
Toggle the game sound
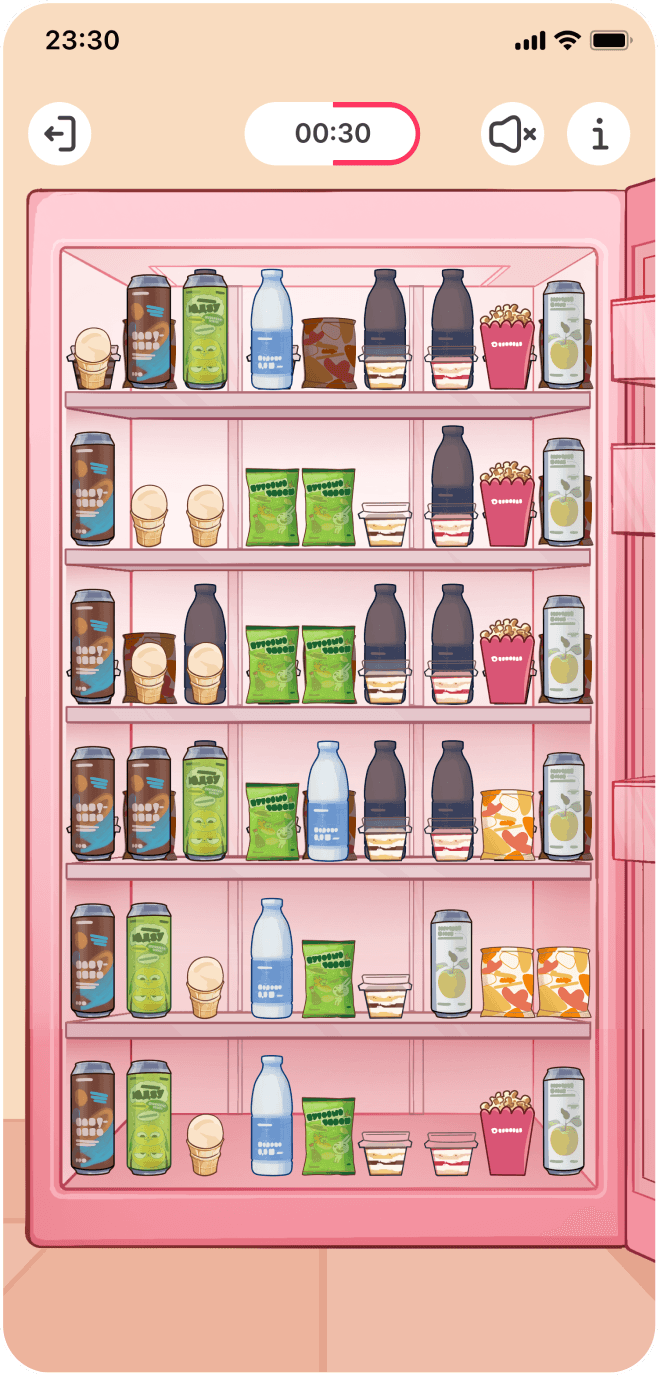(512, 133)
